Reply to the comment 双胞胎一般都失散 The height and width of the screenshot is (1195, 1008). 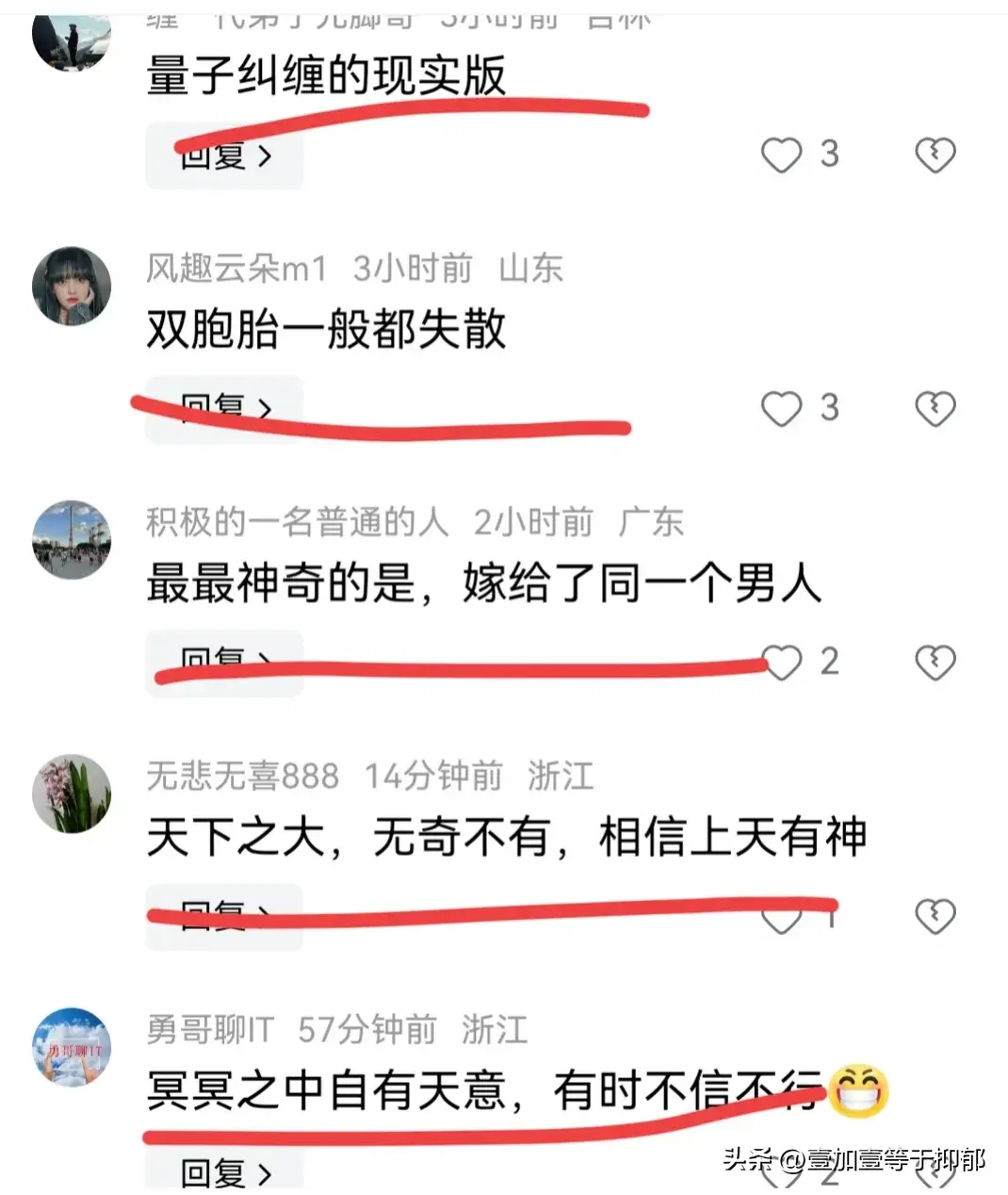point(224,409)
